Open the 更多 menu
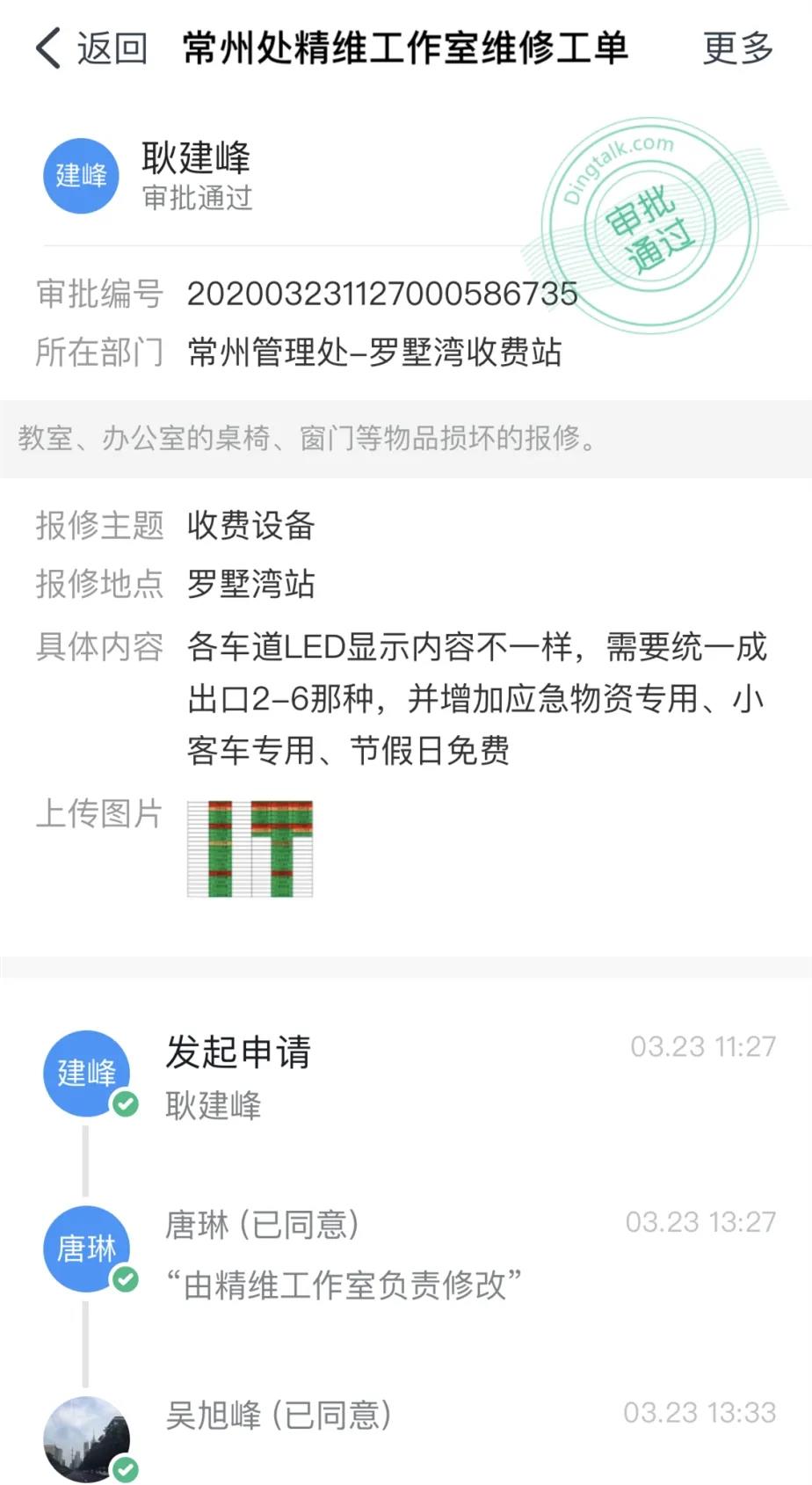The image size is (812, 1485). point(738,47)
